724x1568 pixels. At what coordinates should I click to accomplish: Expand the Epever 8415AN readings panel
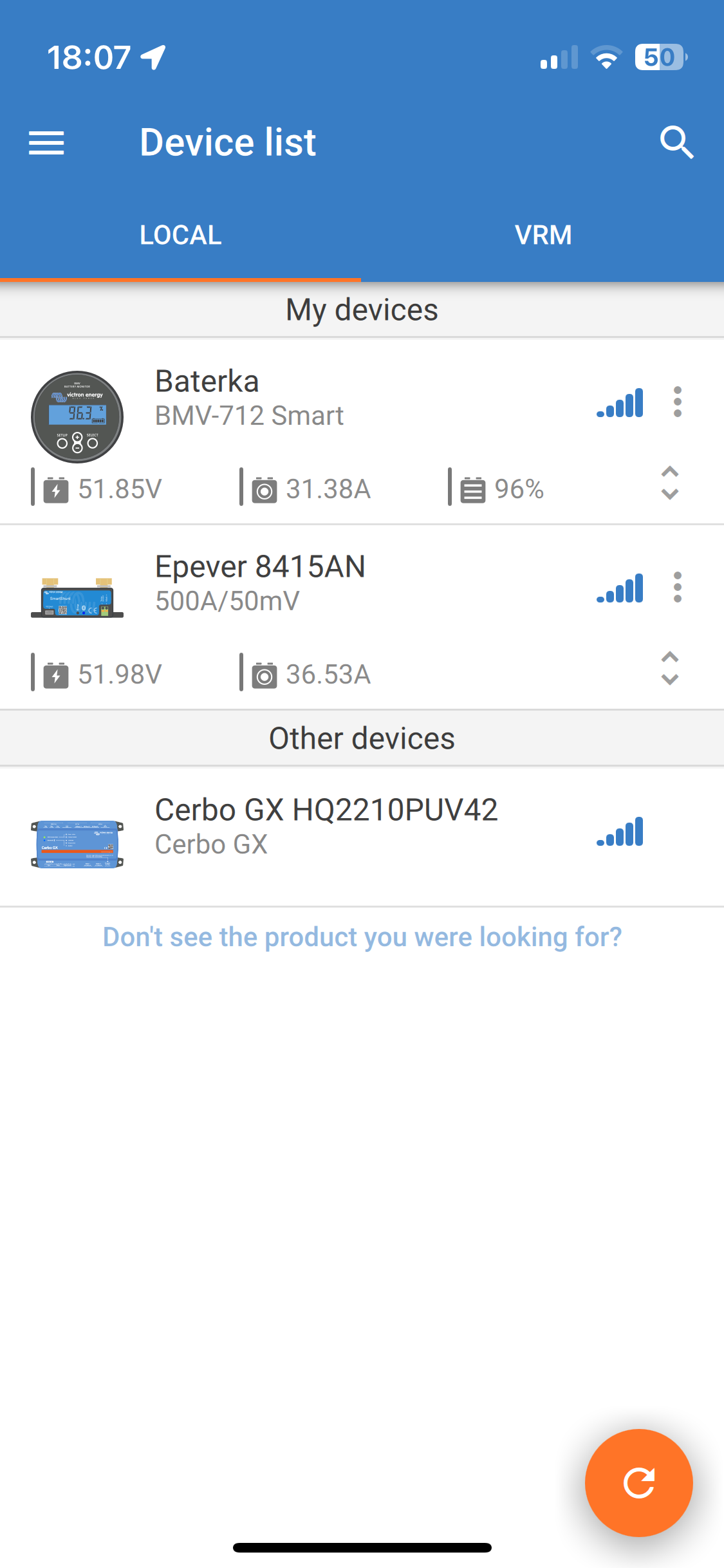[670, 668]
